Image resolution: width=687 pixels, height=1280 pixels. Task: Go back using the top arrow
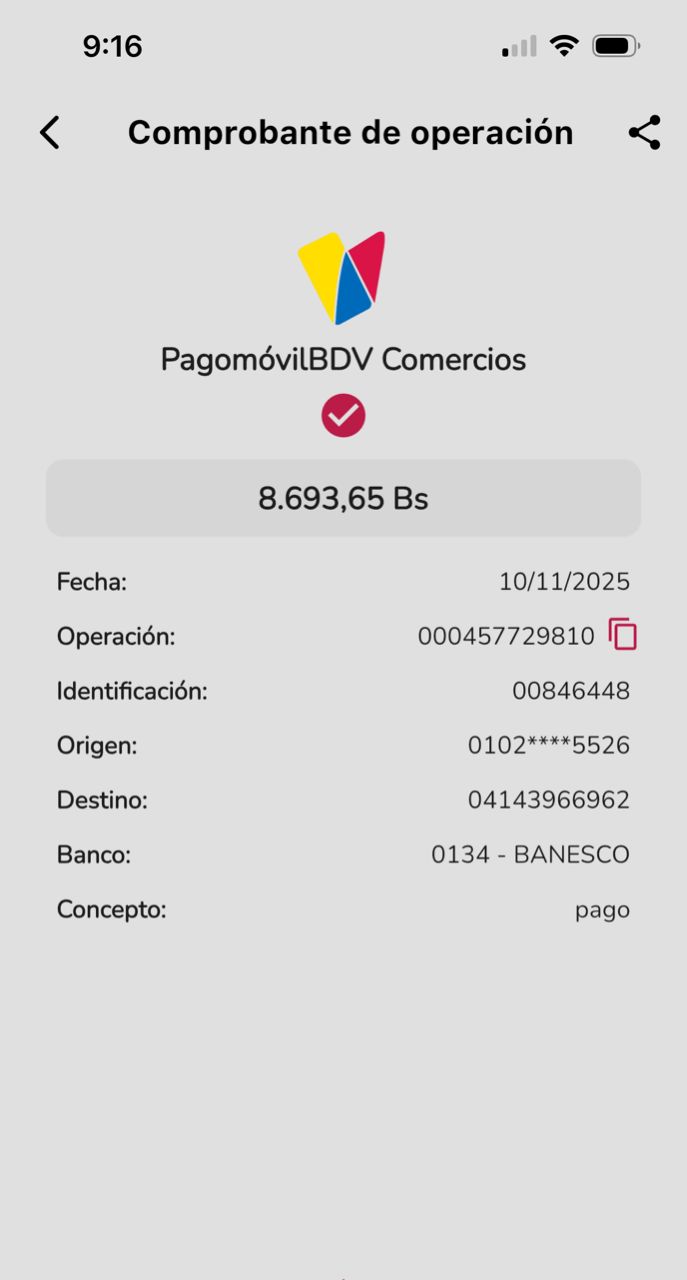coord(50,132)
